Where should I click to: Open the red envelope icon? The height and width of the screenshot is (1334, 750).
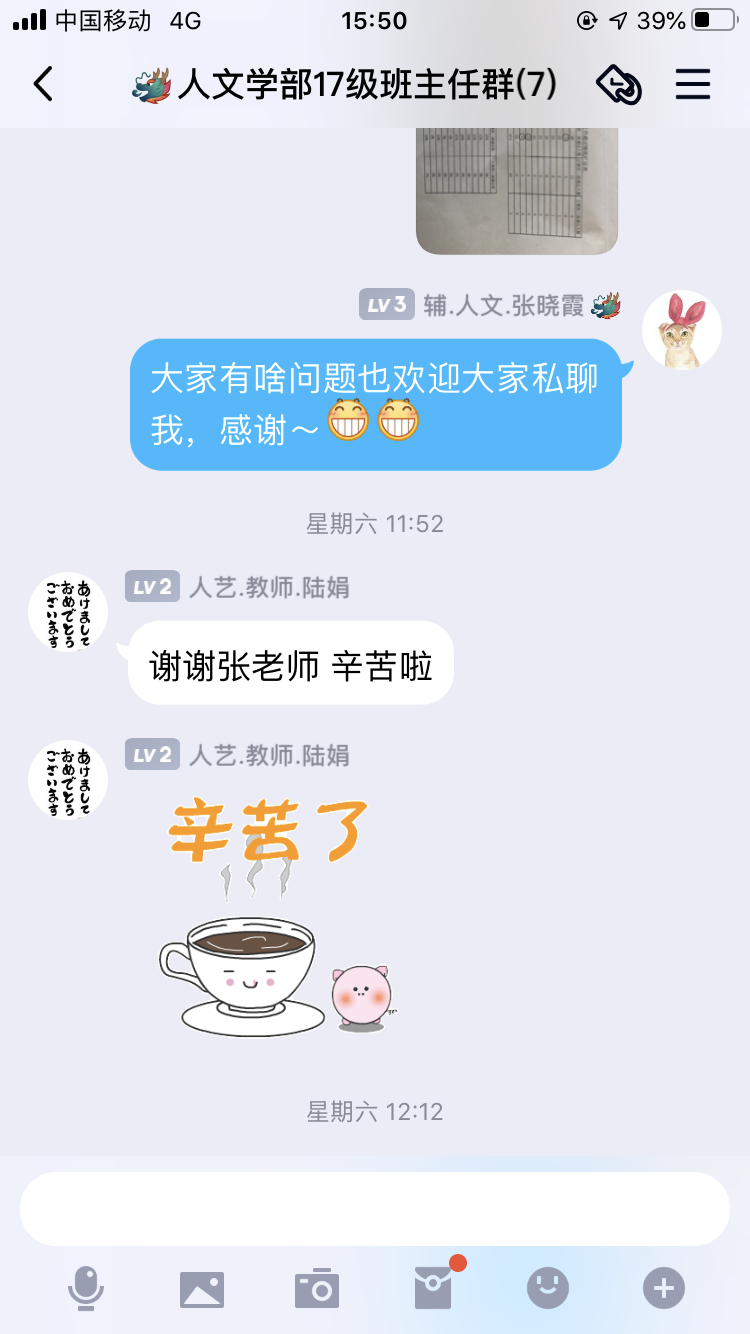click(433, 1288)
